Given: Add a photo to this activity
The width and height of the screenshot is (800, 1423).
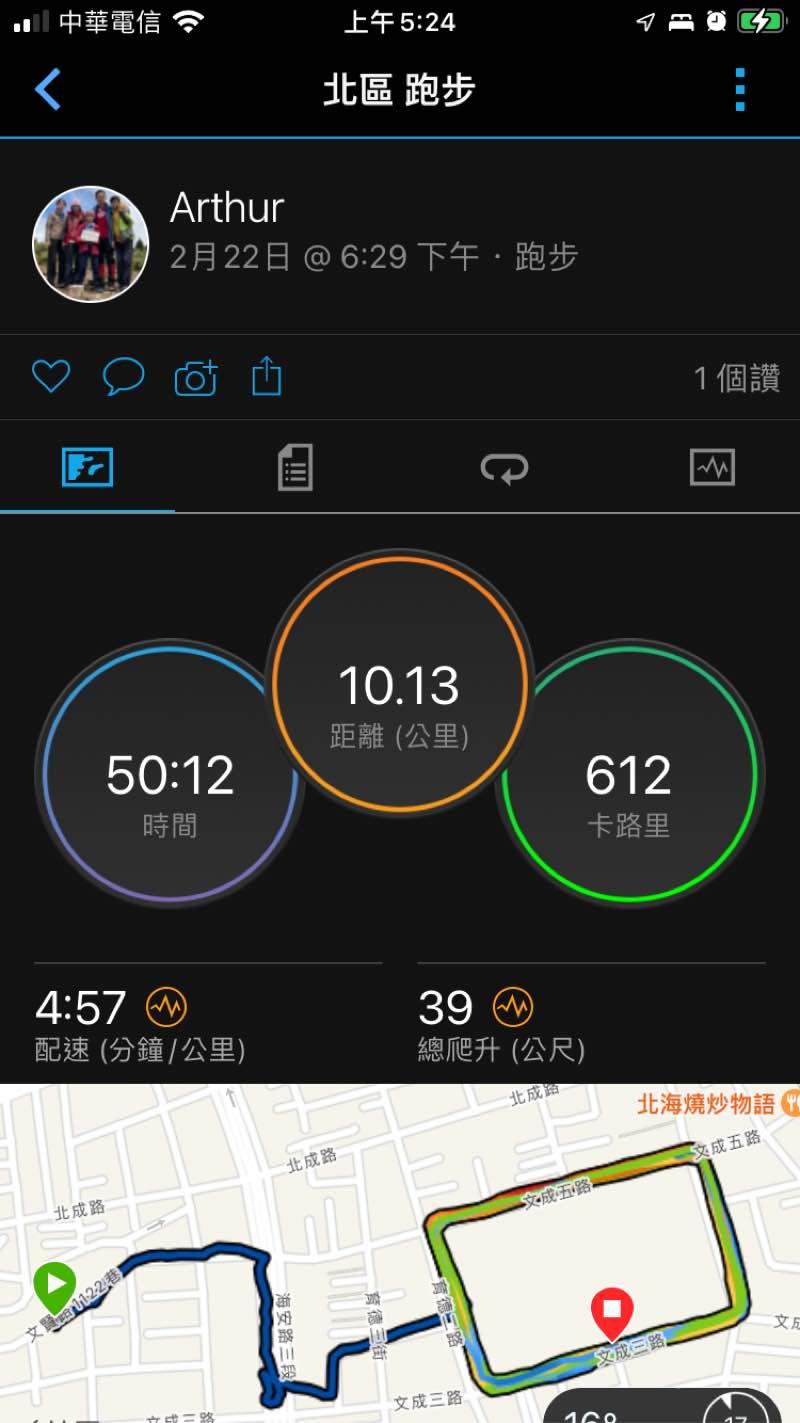Looking at the screenshot, I should click(x=196, y=378).
